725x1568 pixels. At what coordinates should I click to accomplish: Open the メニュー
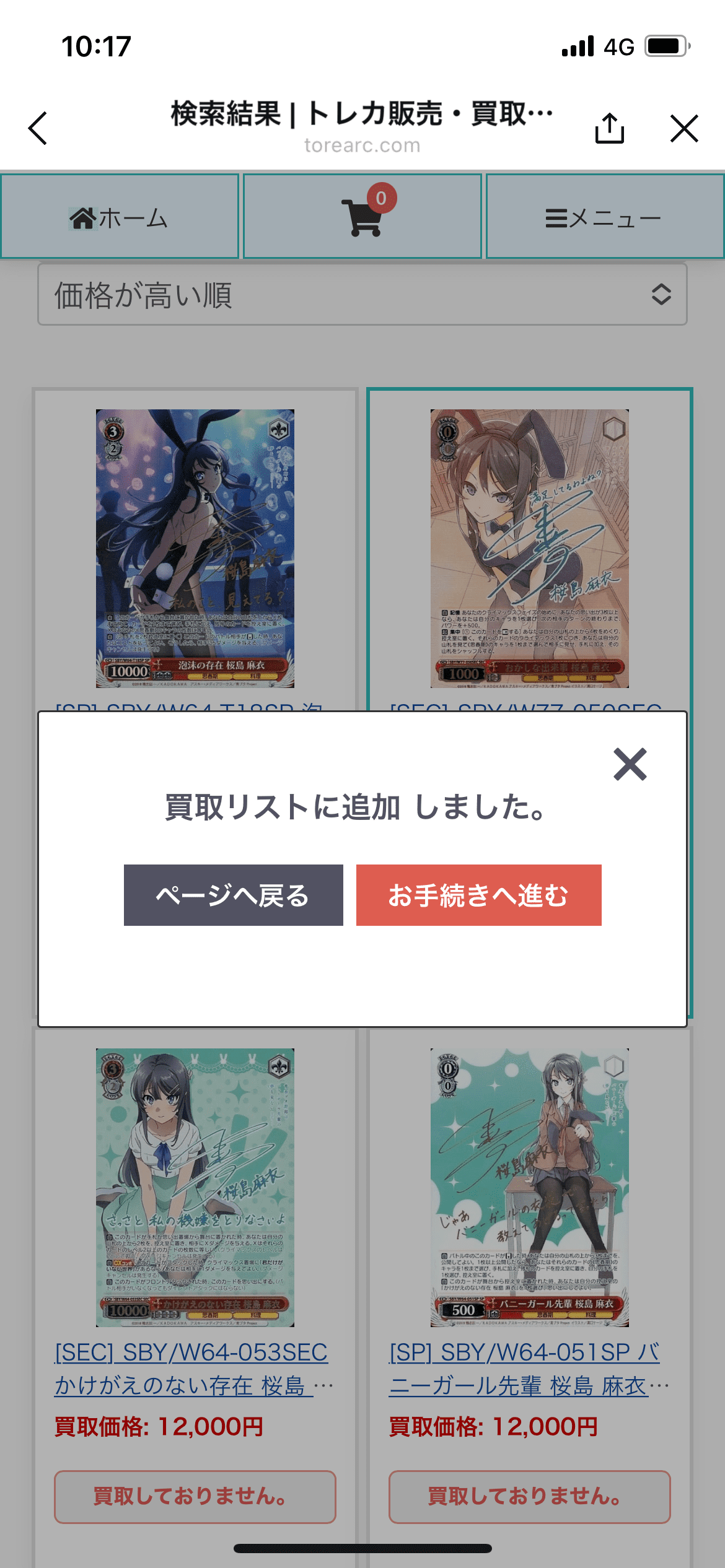pyautogui.click(x=604, y=217)
